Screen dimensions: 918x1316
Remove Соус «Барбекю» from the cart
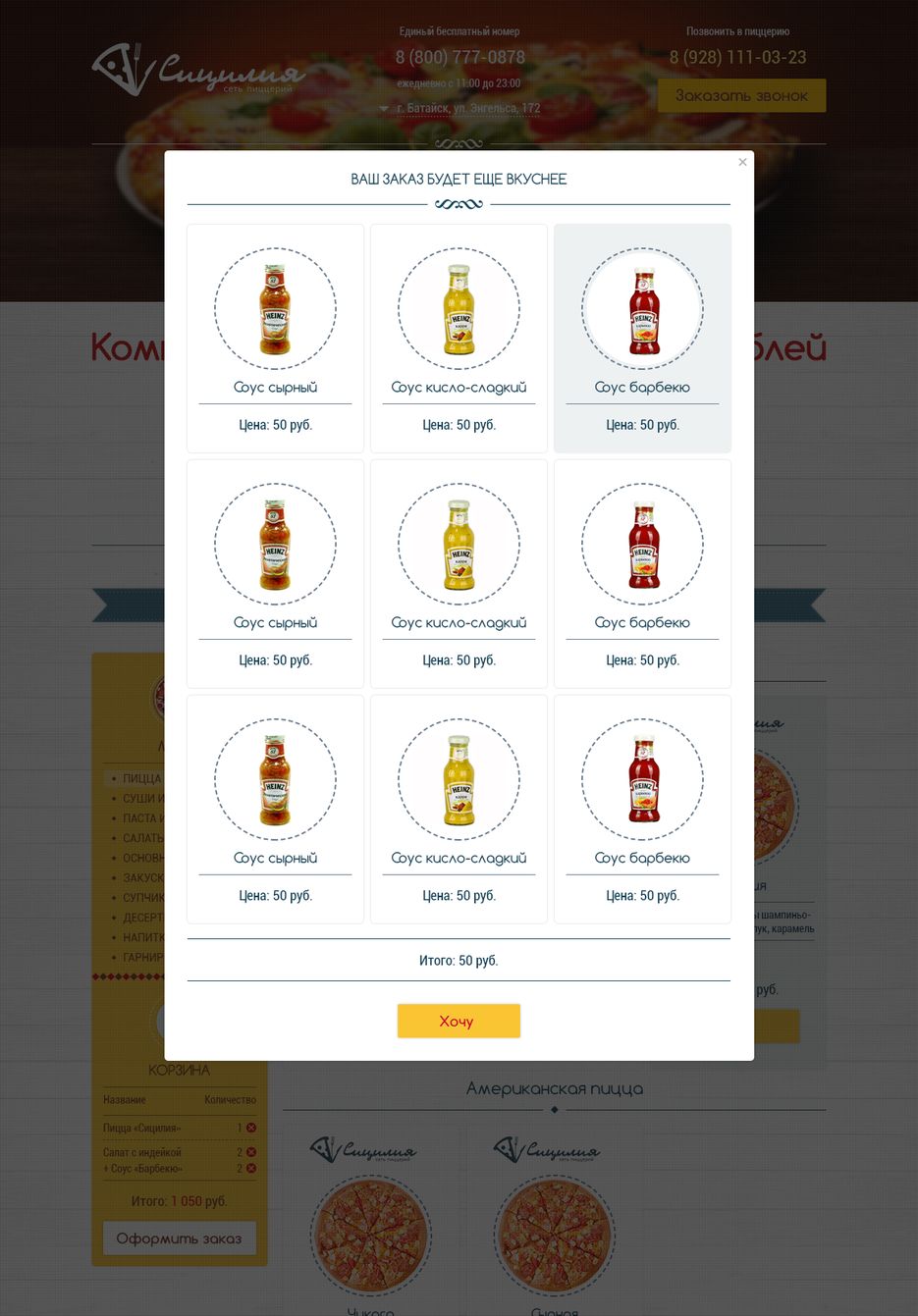coord(251,1169)
